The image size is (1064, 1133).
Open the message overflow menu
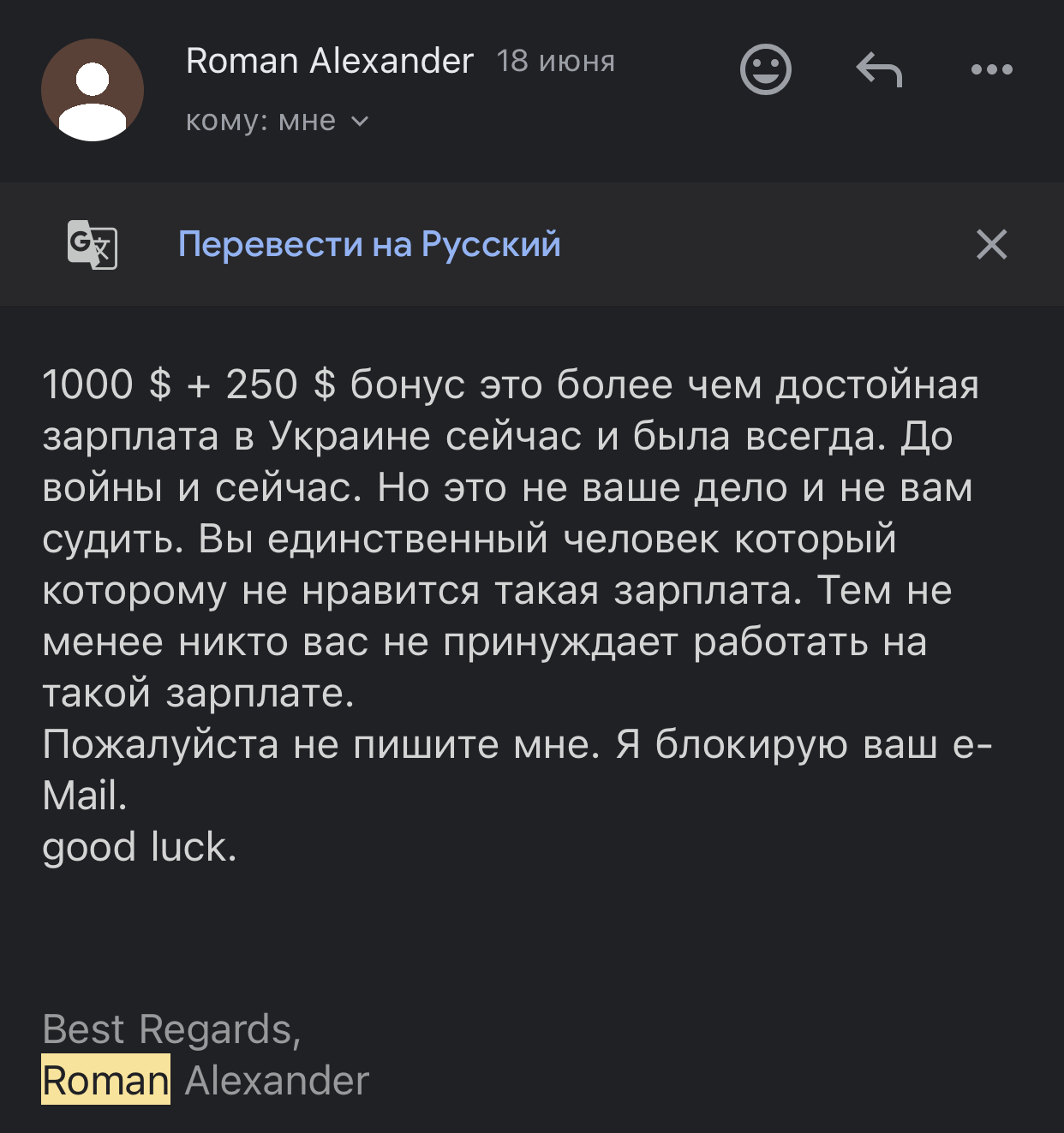click(991, 69)
